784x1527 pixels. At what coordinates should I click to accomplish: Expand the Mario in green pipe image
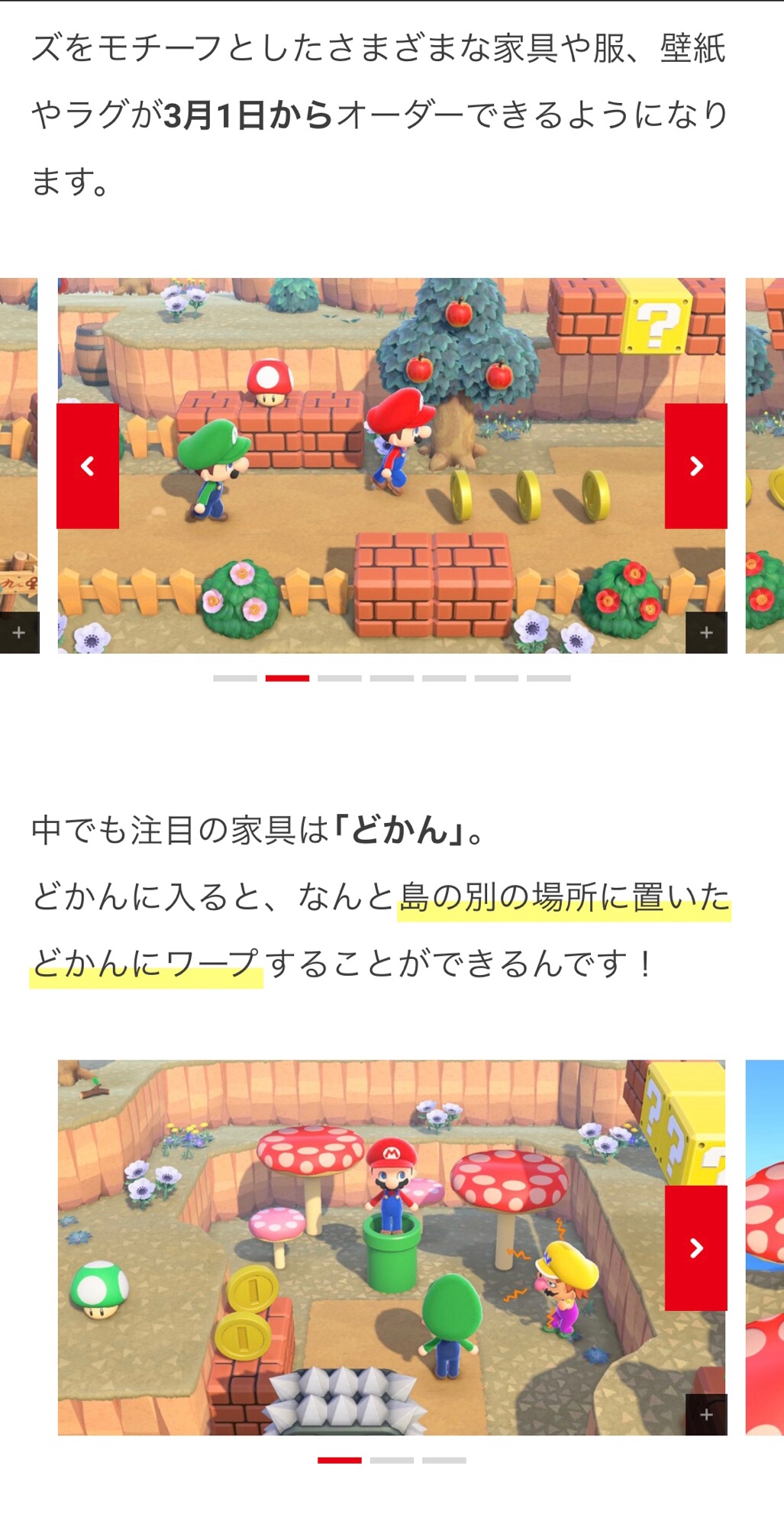click(x=706, y=1415)
